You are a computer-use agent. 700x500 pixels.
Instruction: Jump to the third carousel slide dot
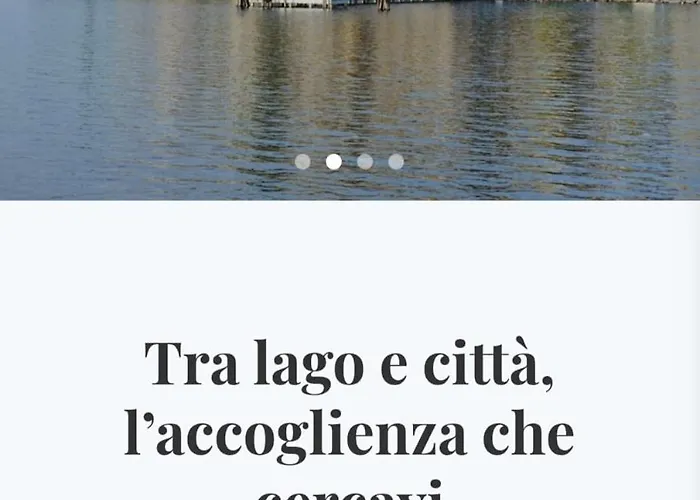tap(365, 161)
